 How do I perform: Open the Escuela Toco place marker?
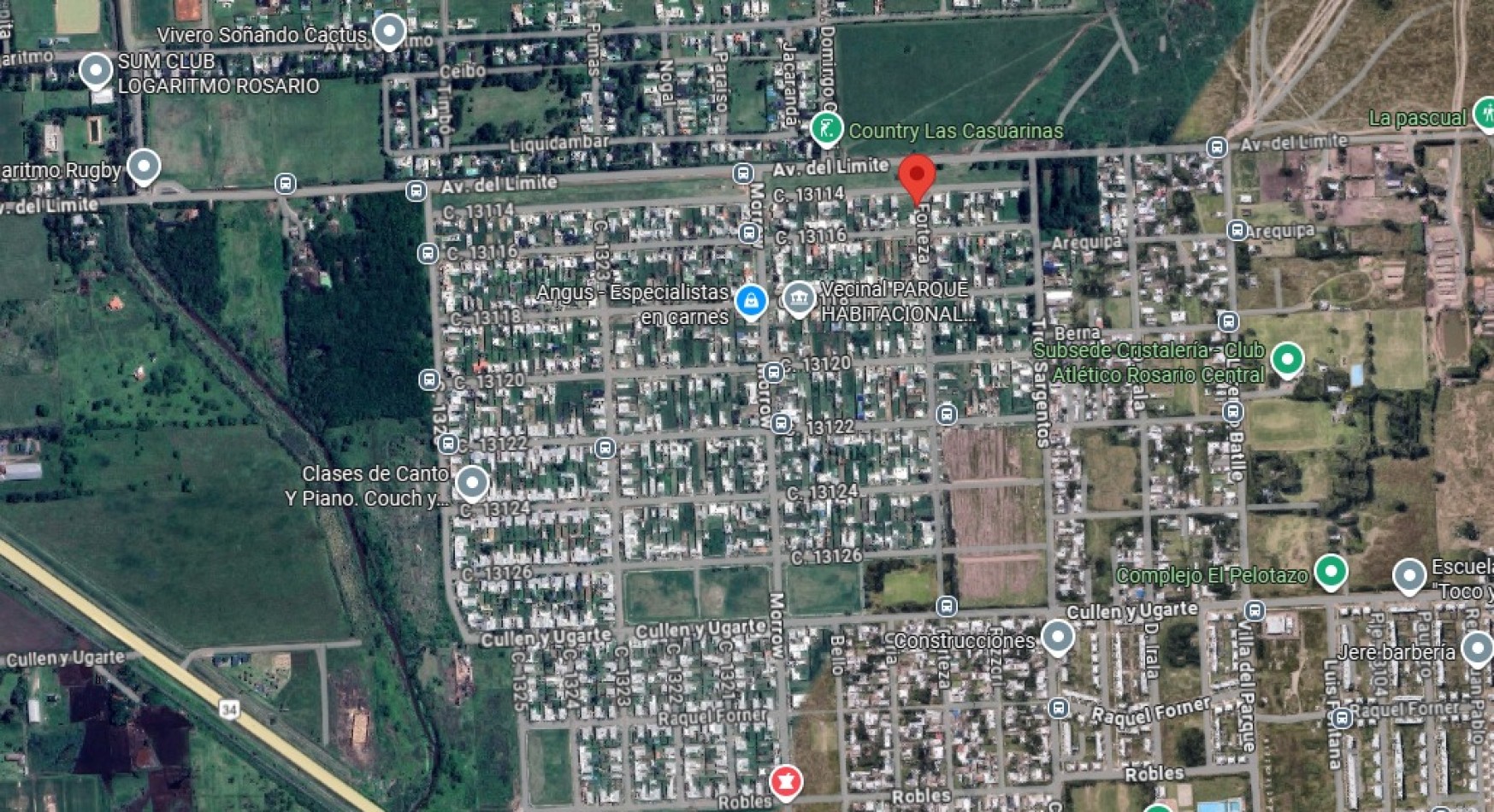pos(1409,576)
